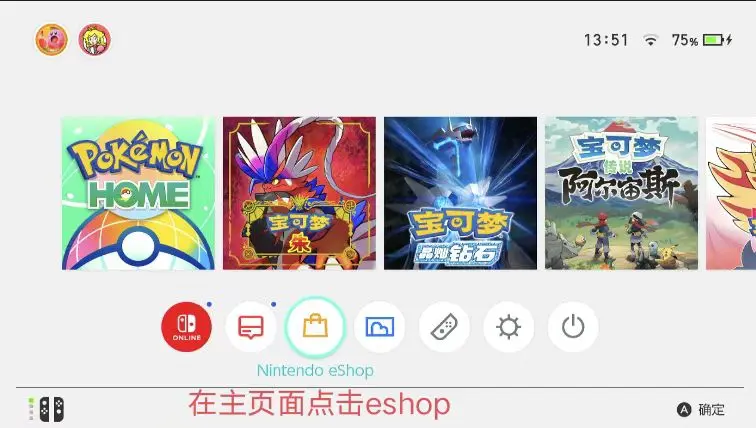
Task: Launch the Pokémon Scarlet game tile
Action: pyautogui.click(x=299, y=193)
